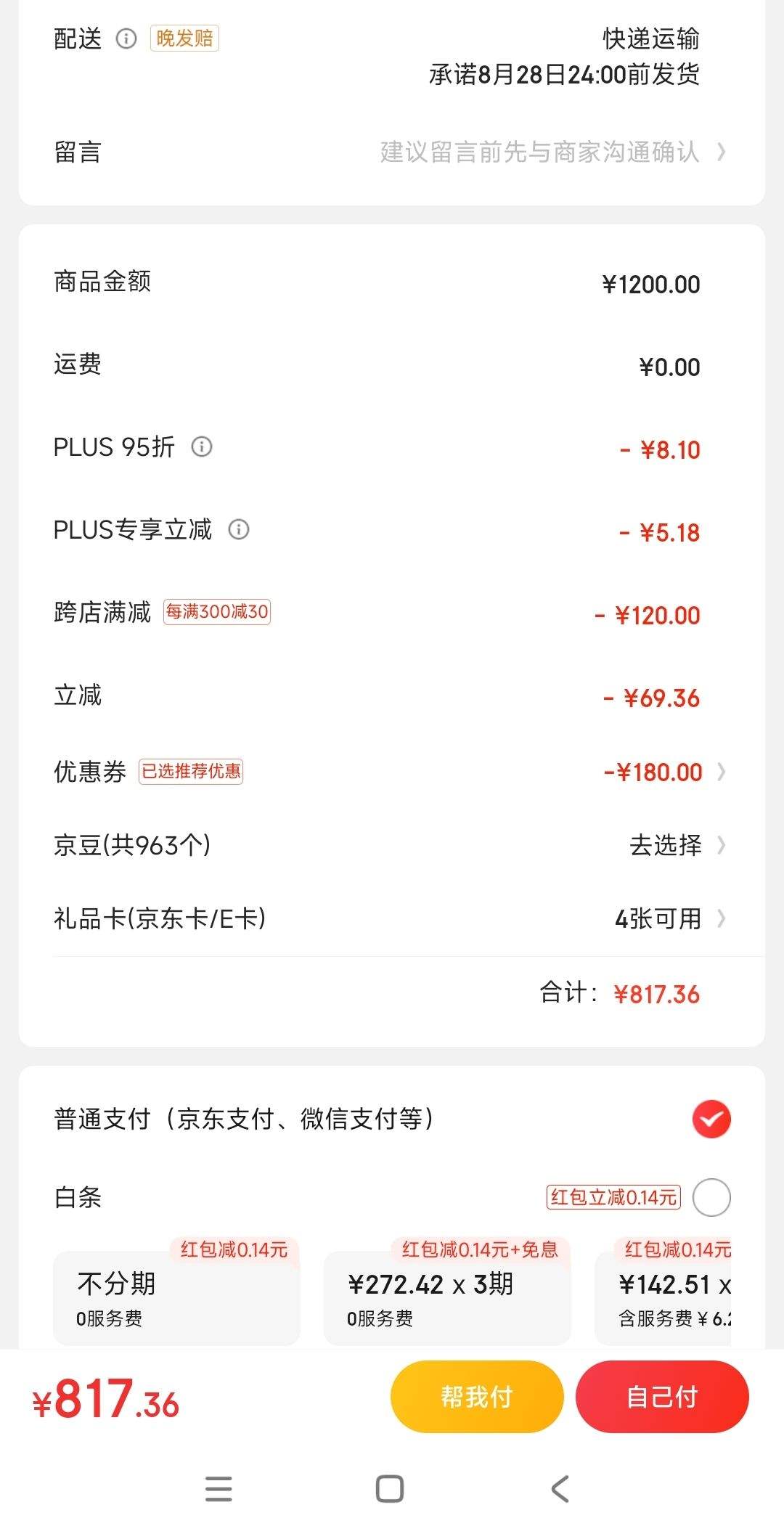Choose ¥272.42 x 3期 installment plan
784x1534 pixels.
(x=447, y=1297)
